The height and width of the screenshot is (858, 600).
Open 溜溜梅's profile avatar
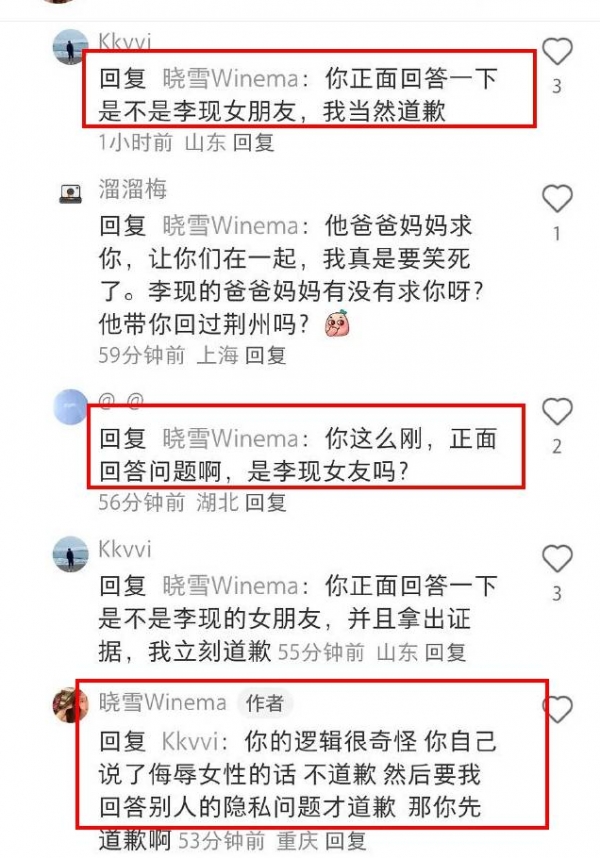(70, 194)
